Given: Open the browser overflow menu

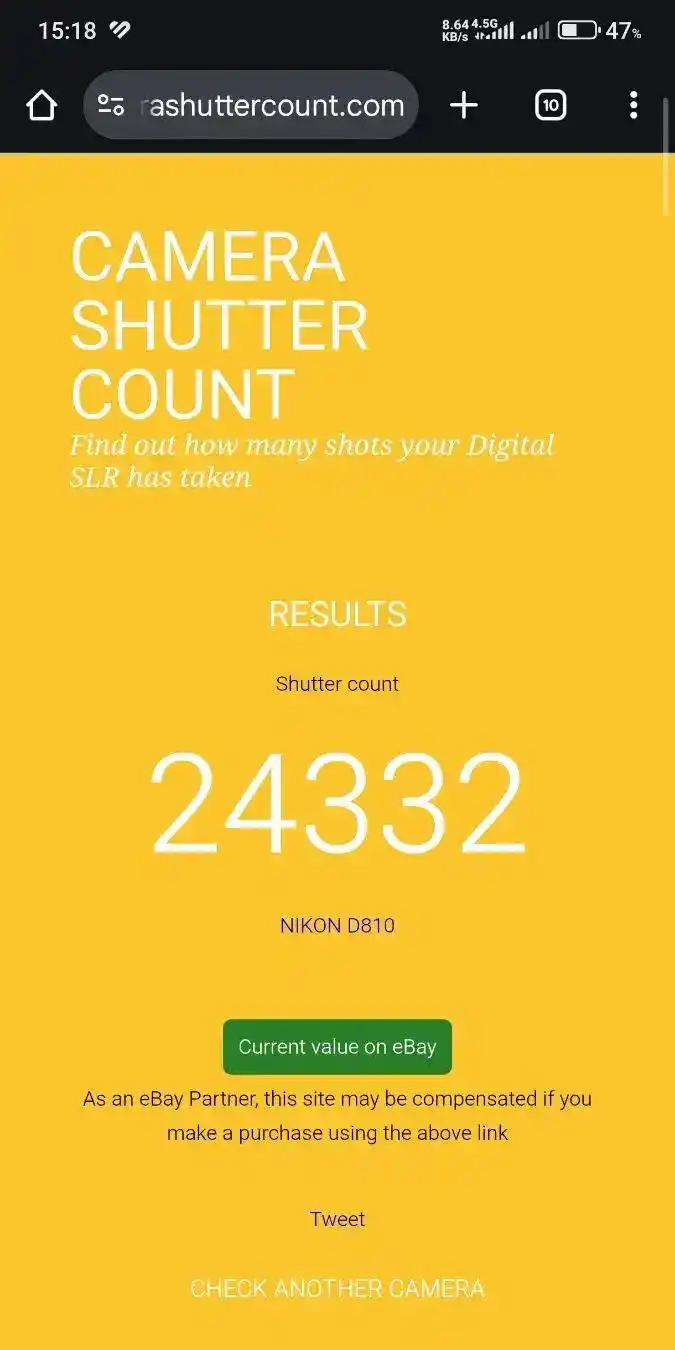Looking at the screenshot, I should 633,105.
